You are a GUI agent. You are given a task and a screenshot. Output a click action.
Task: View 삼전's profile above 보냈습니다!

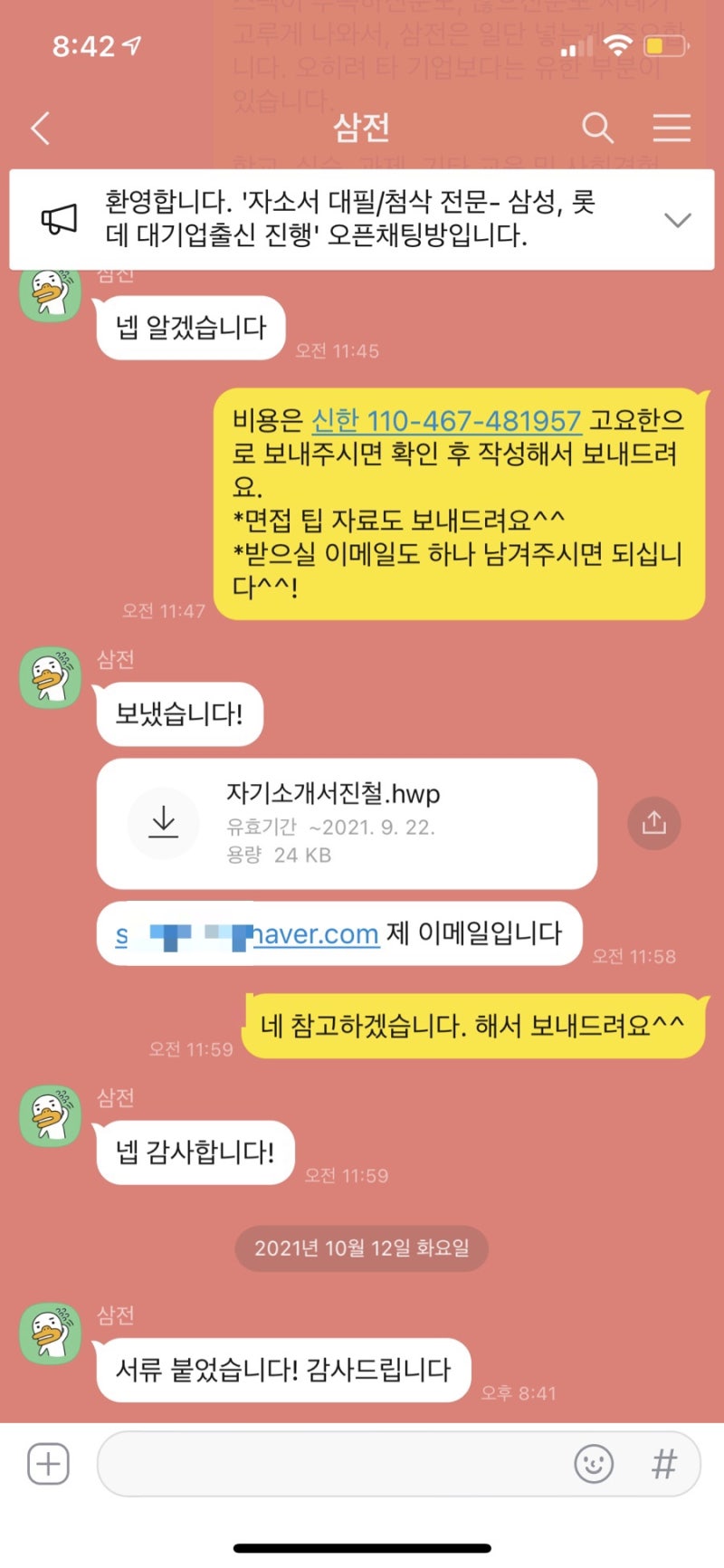[51, 677]
